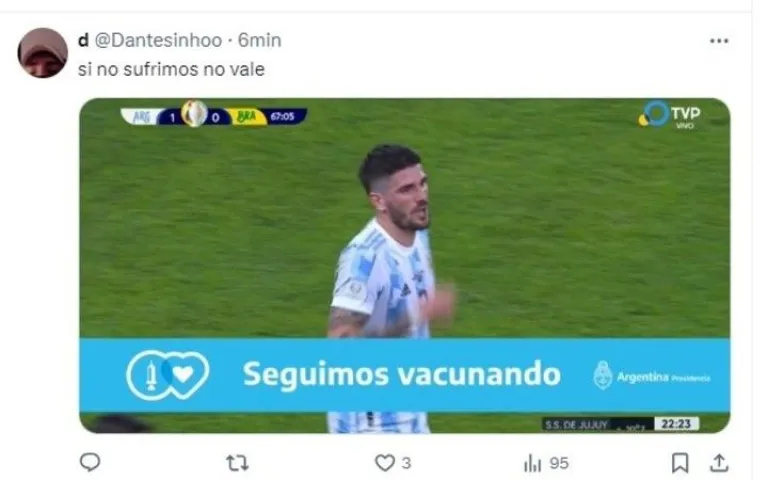Open the profile picture of Dantesinhoo

(42, 53)
